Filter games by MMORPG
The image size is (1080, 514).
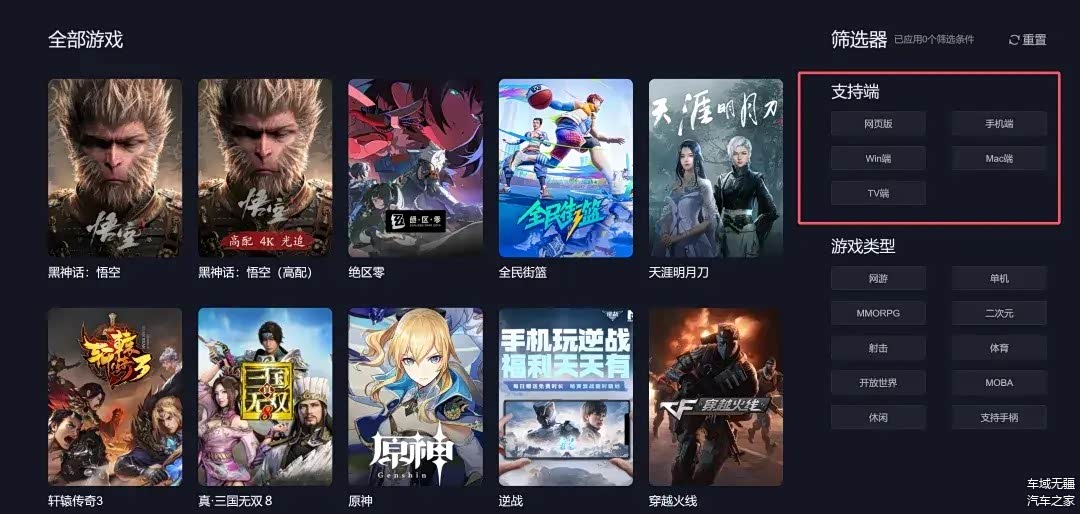(x=878, y=313)
